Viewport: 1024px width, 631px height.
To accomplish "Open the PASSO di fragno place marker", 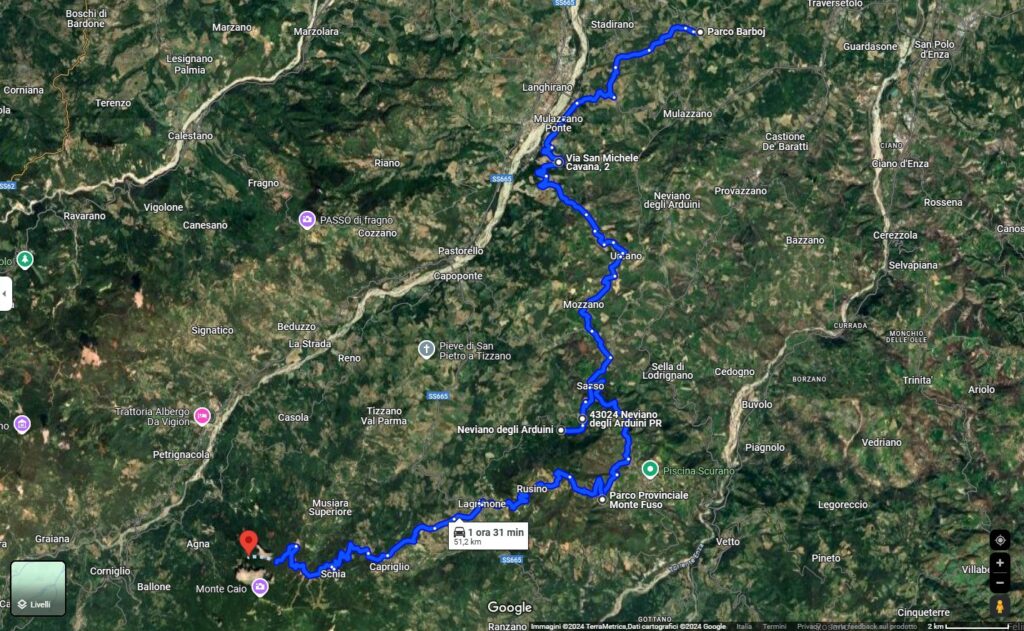I will [308, 219].
